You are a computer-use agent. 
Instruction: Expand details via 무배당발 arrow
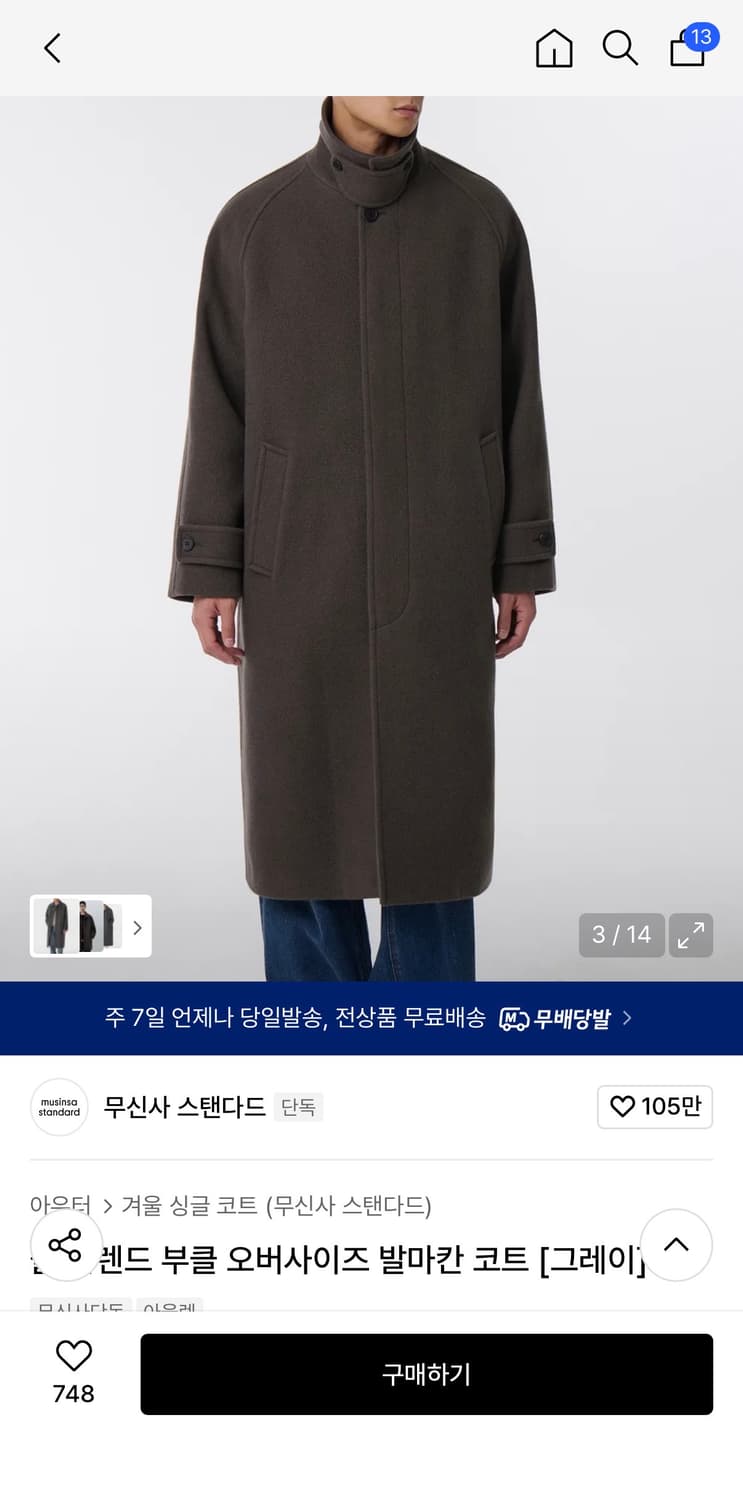click(x=627, y=1017)
